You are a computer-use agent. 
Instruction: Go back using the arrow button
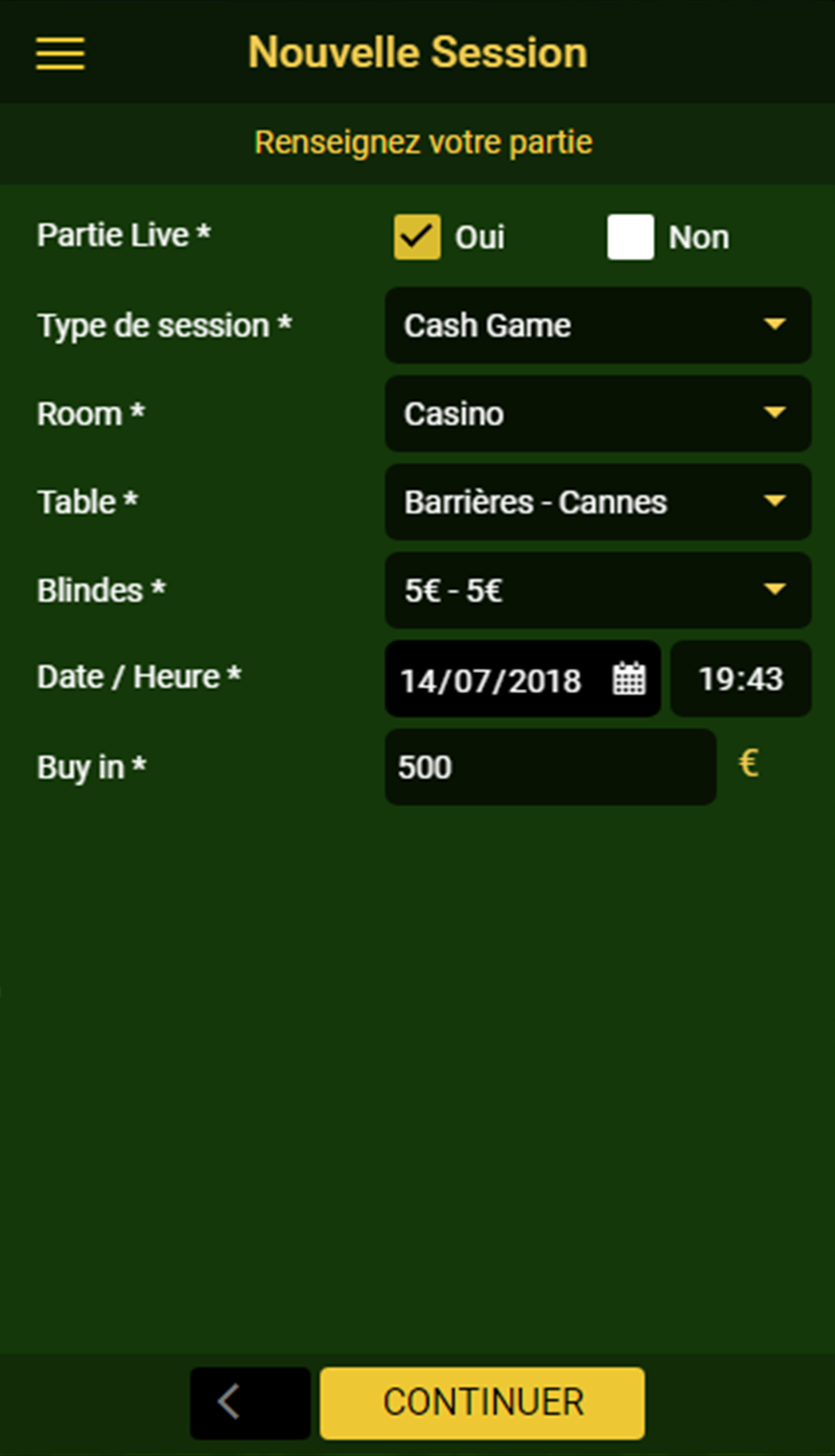point(250,1403)
